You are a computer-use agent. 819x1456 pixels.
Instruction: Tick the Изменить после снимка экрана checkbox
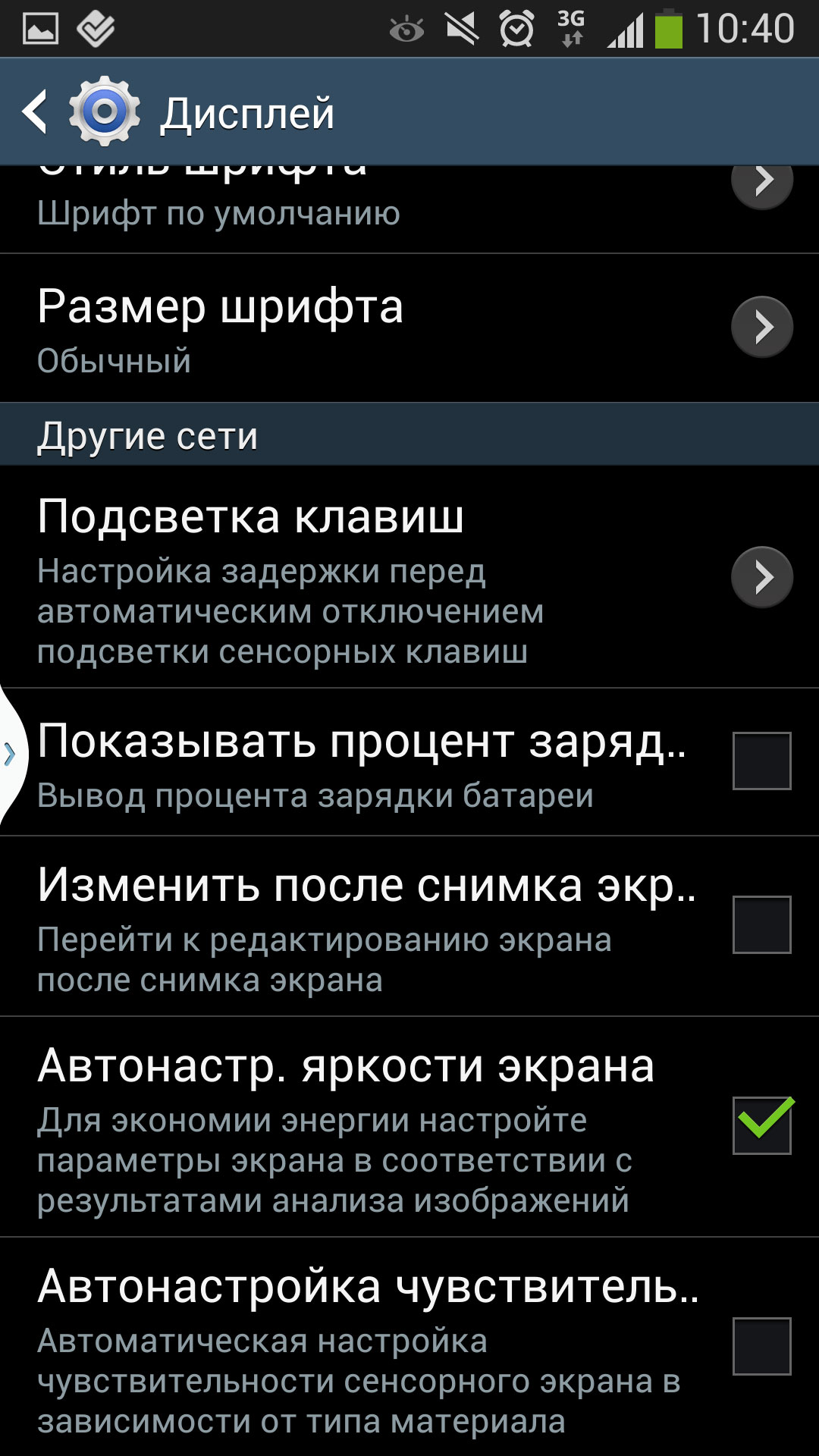pyautogui.click(x=761, y=924)
